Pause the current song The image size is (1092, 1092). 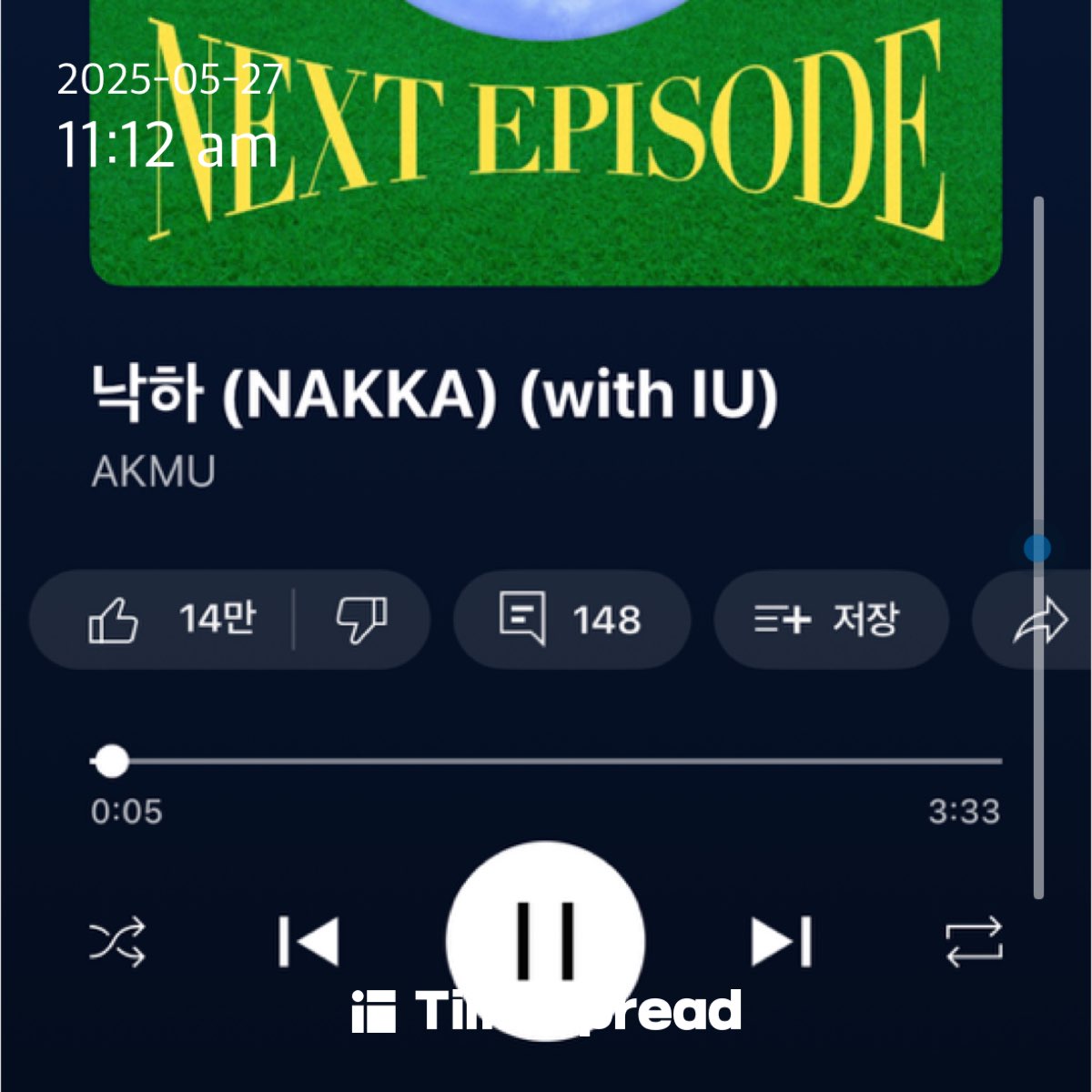[x=545, y=940]
